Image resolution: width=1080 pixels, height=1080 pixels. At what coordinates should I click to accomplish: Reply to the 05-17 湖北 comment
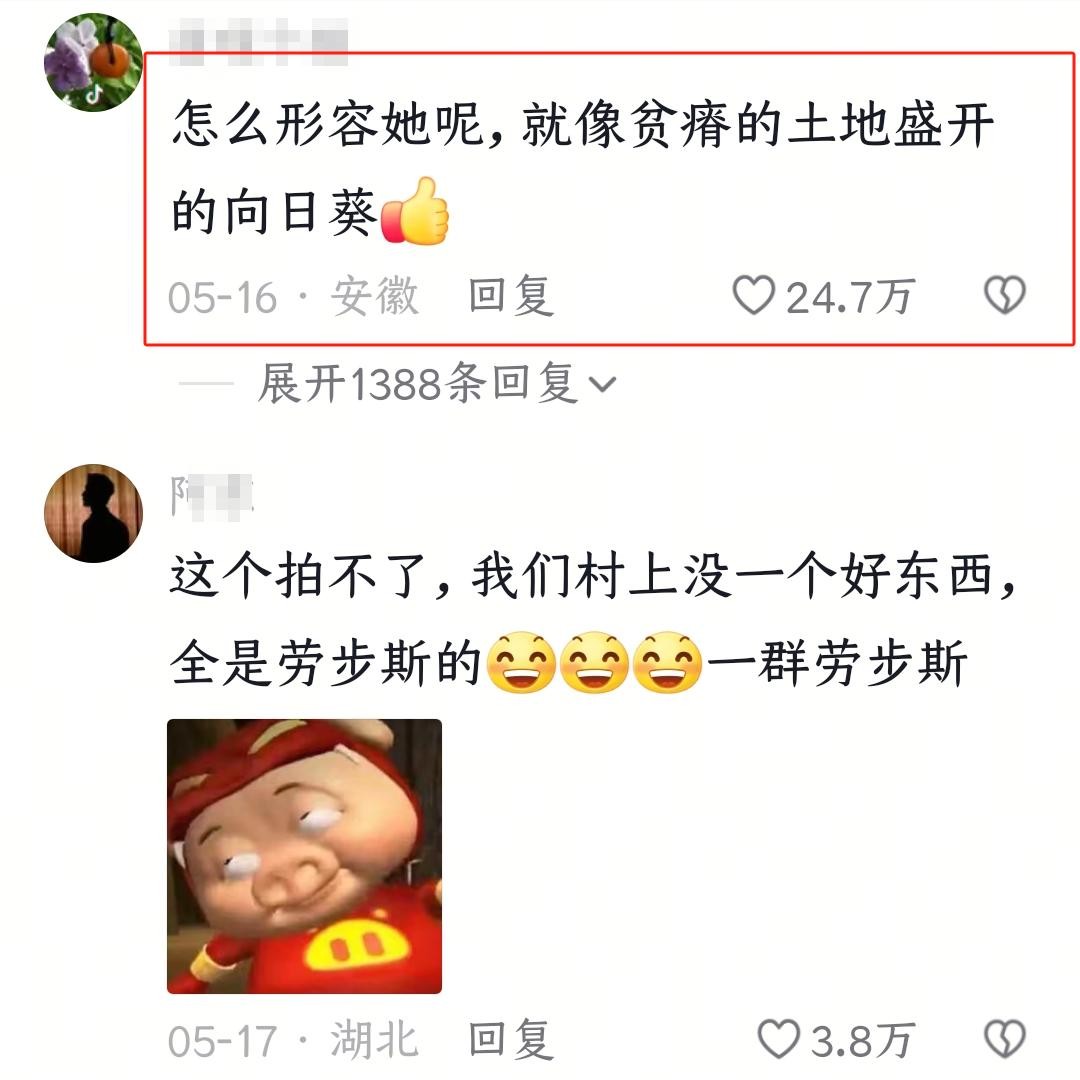tap(511, 1040)
